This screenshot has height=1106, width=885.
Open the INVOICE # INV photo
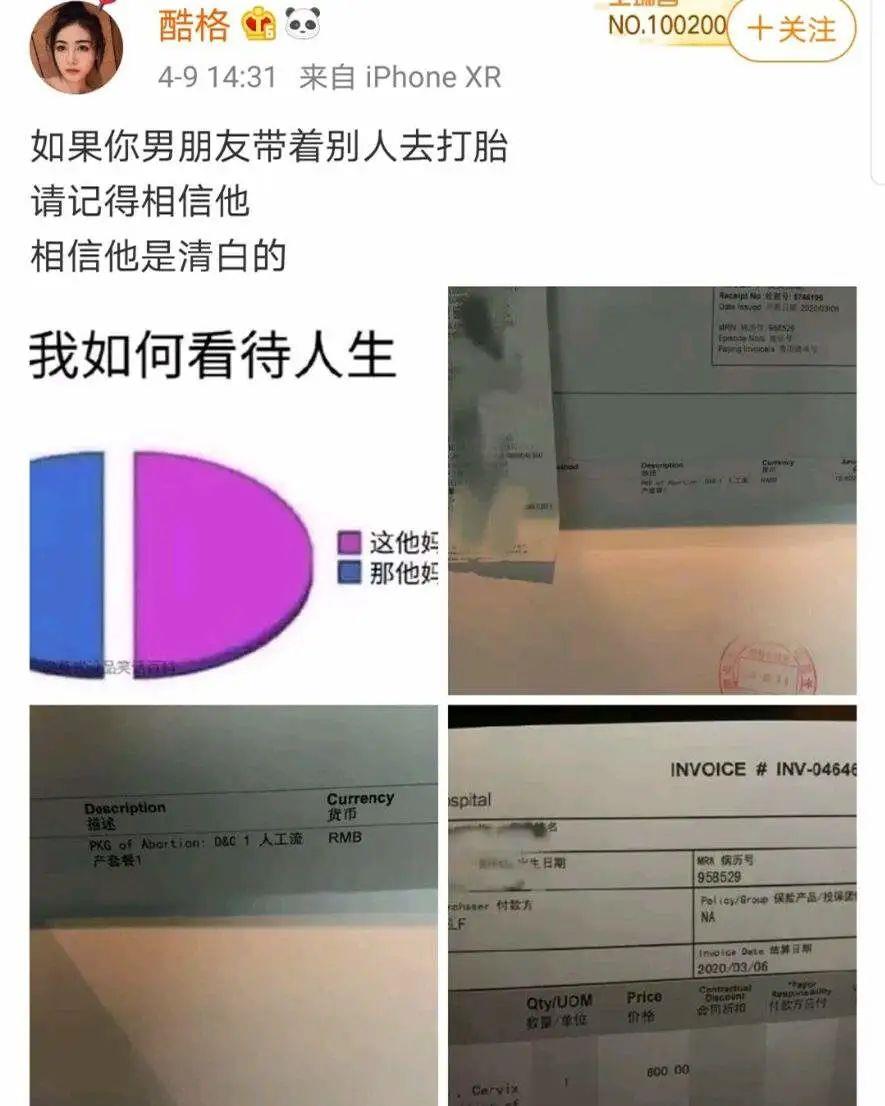(652, 905)
